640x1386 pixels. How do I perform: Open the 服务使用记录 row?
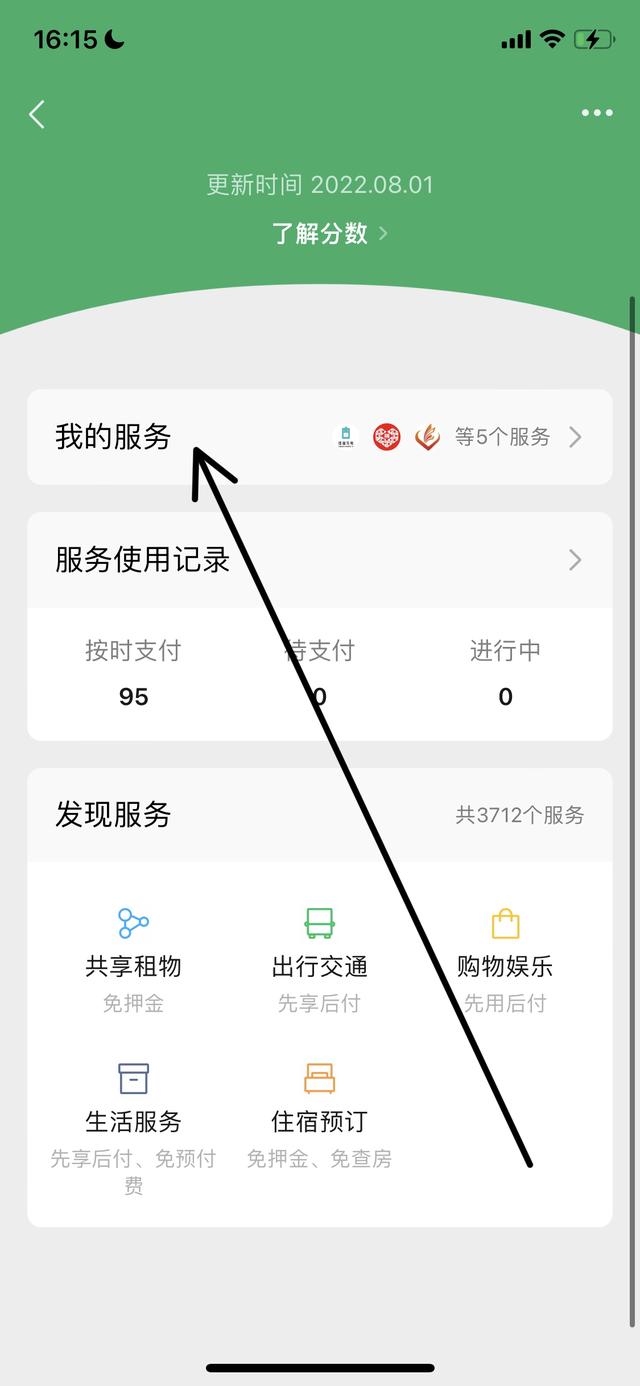[x=319, y=560]
